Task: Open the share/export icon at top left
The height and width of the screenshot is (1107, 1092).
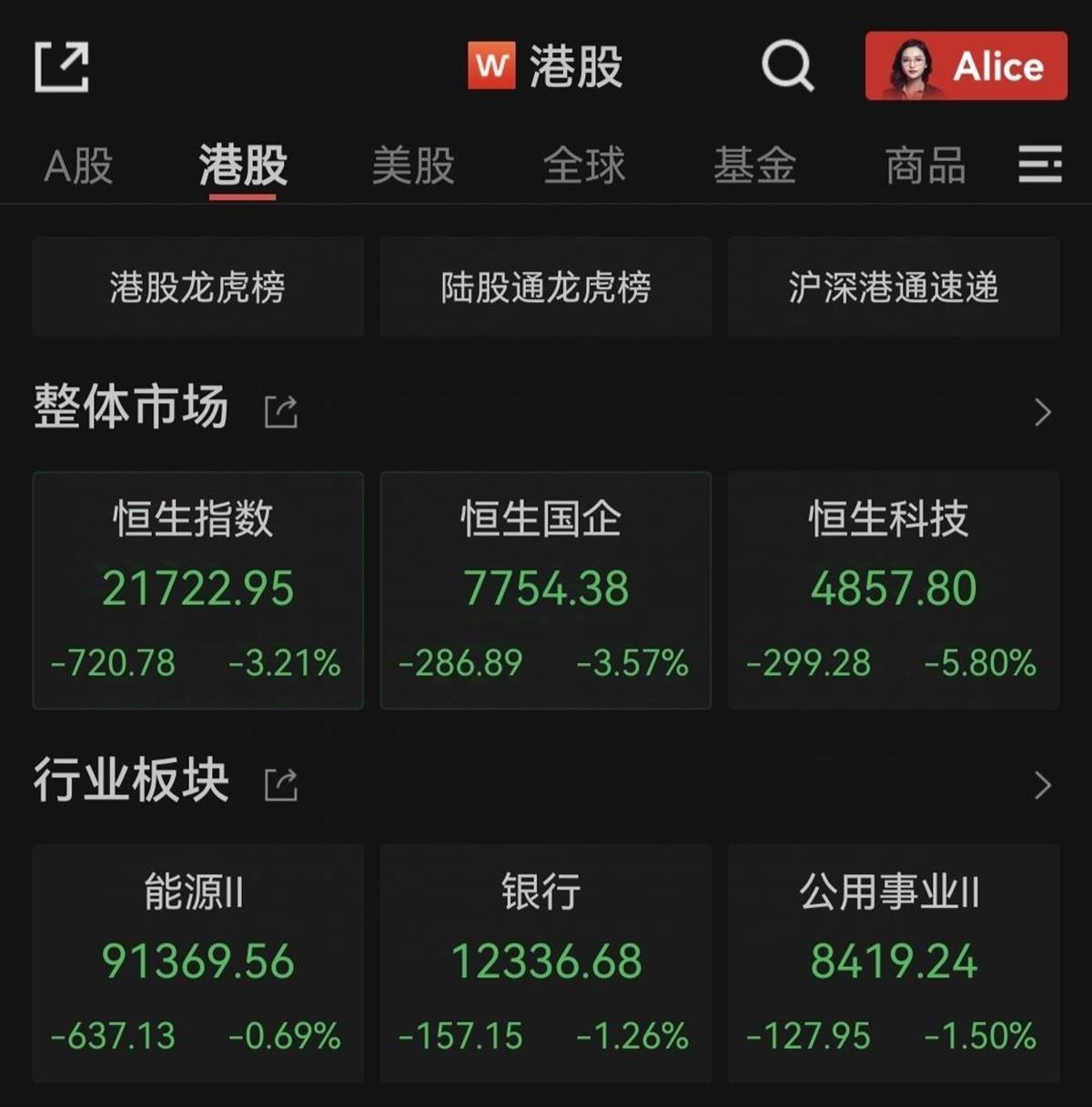Action: point(62,65)
